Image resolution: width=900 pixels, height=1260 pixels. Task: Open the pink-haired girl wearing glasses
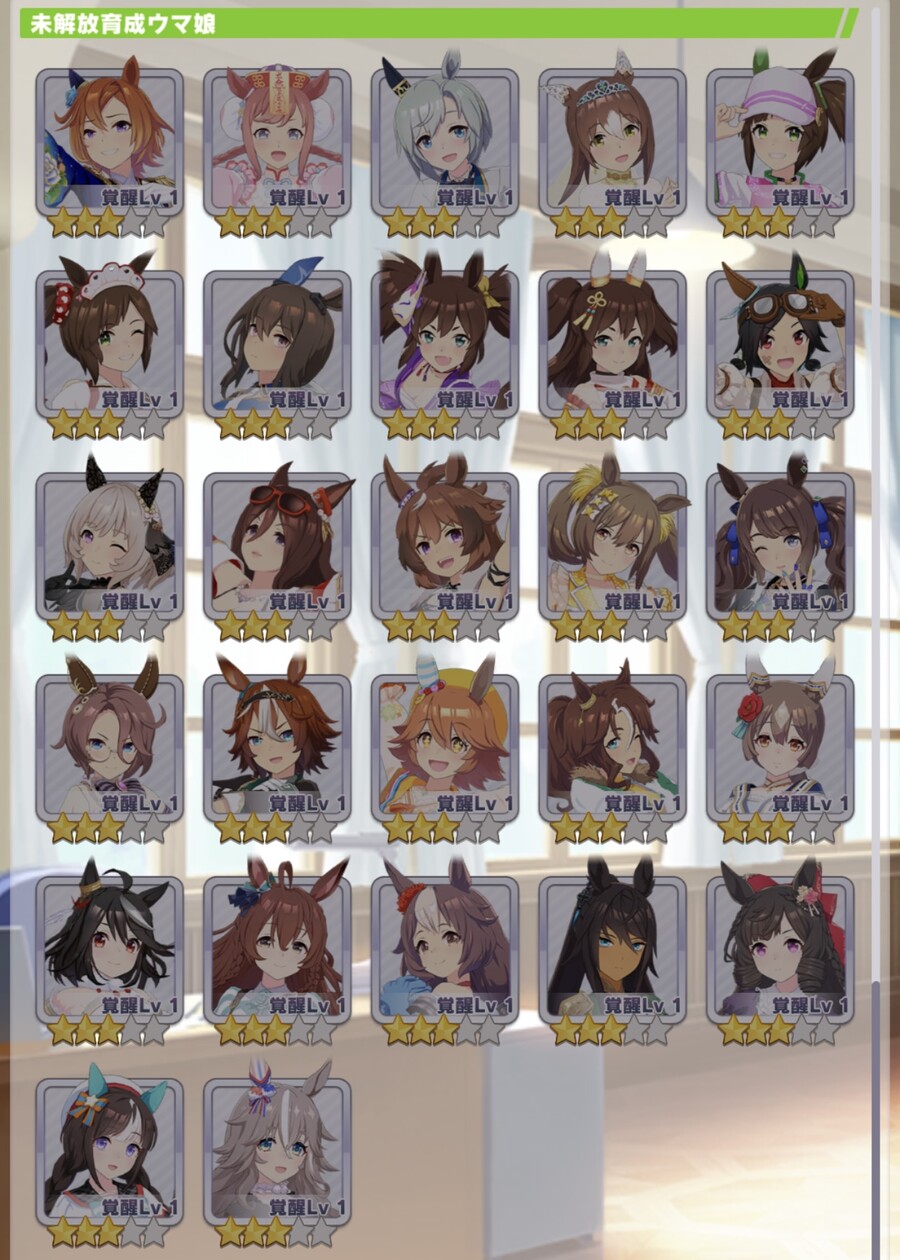tap(110, 746)
